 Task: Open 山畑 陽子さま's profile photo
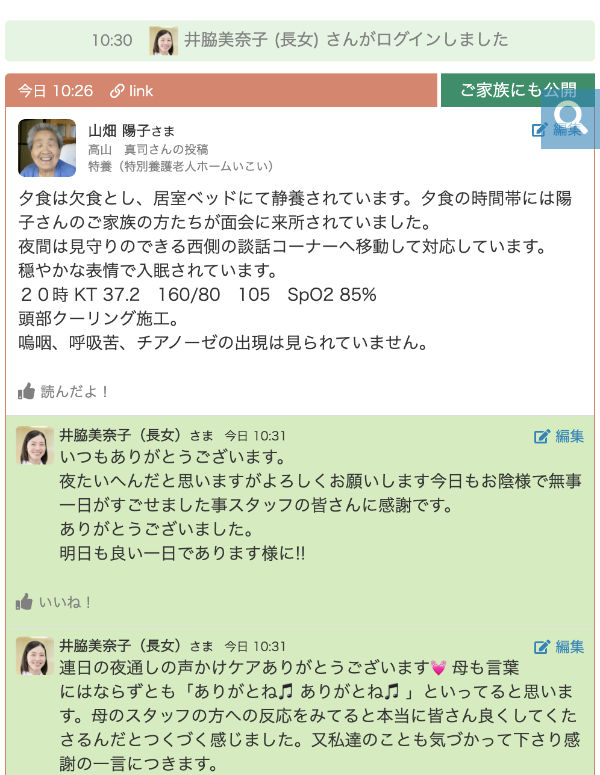point(47,148)
